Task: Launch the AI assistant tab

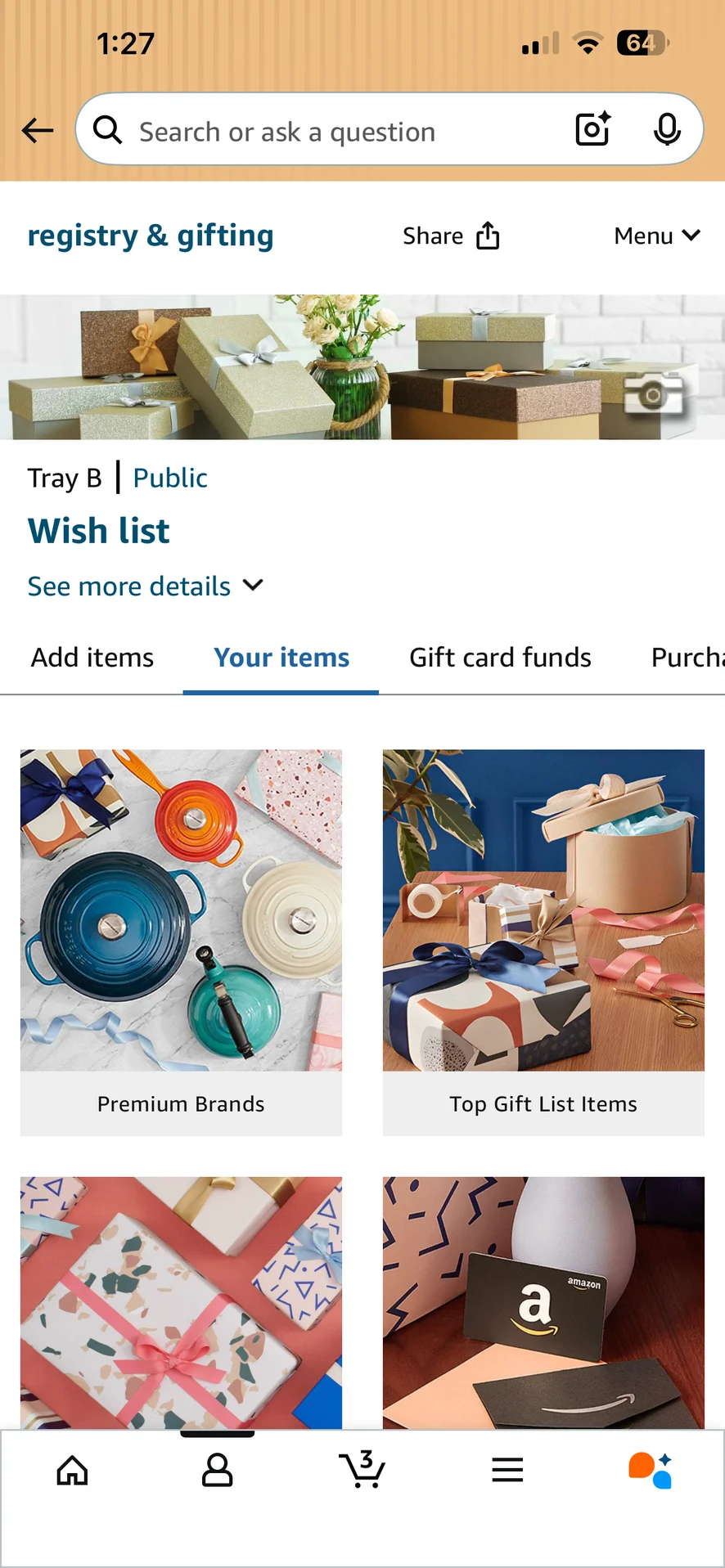Action: [x=651, y=1470]
